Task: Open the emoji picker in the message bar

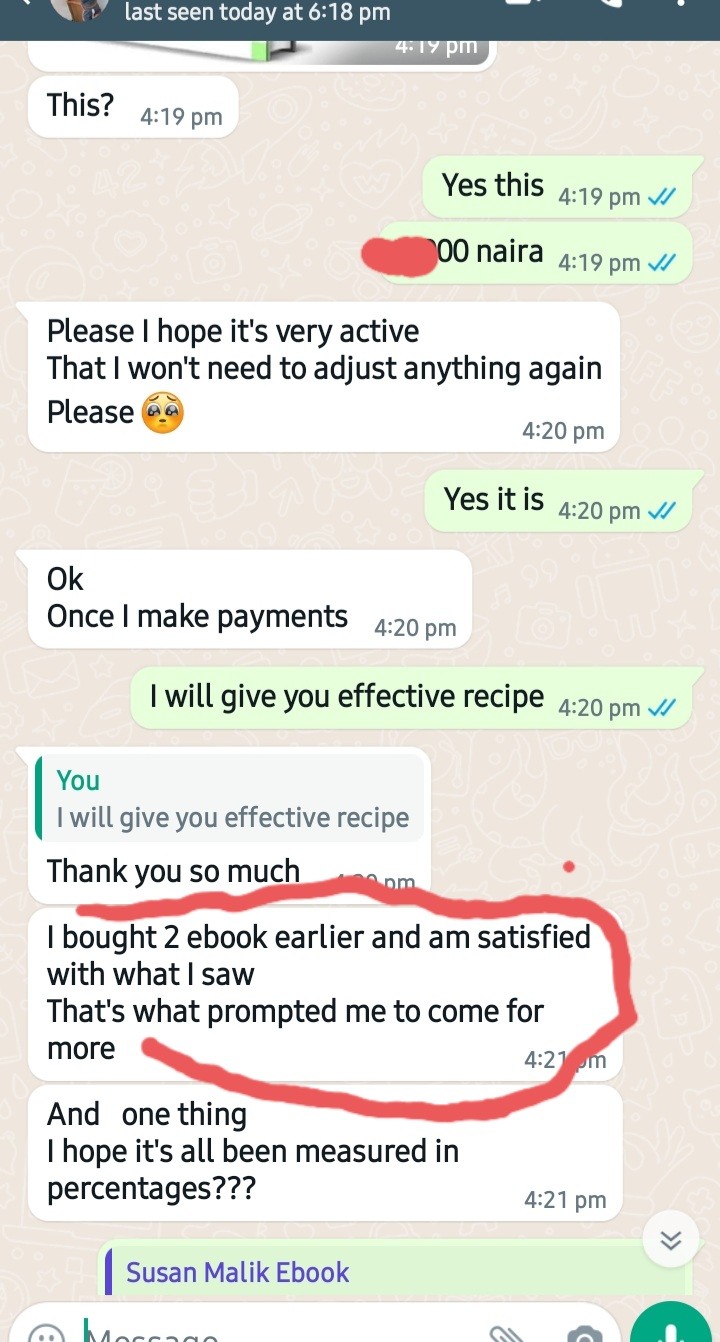Action: coord(44,1334)
